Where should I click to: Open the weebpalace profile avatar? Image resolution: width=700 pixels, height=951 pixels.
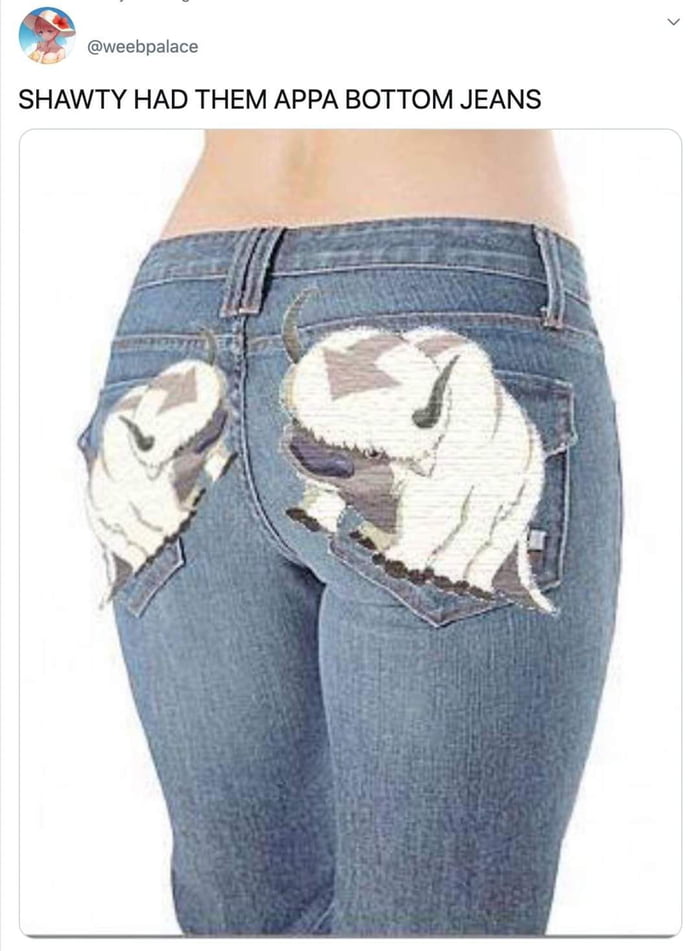tap(46, 36)
